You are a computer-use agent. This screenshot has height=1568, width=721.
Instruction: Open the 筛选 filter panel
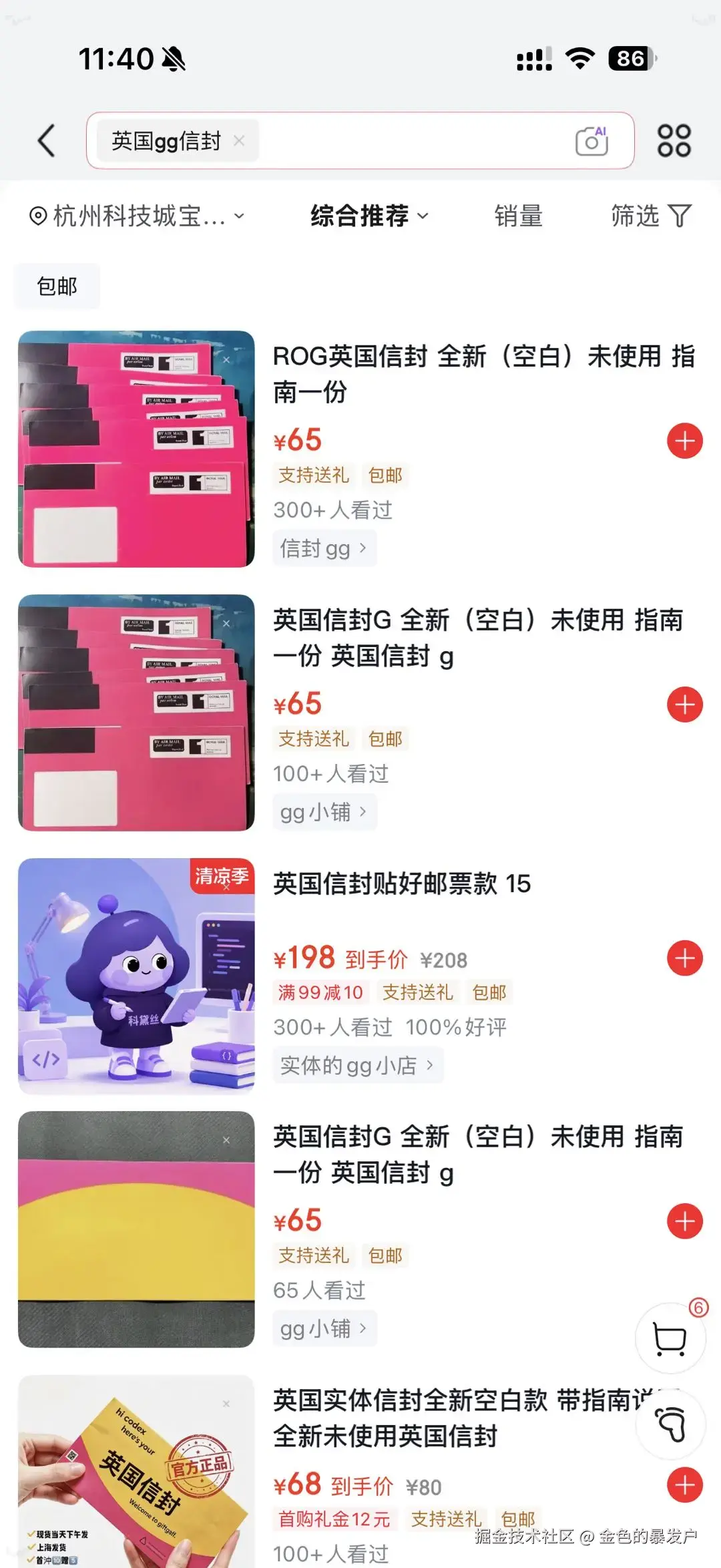click(x=652, y=216)
